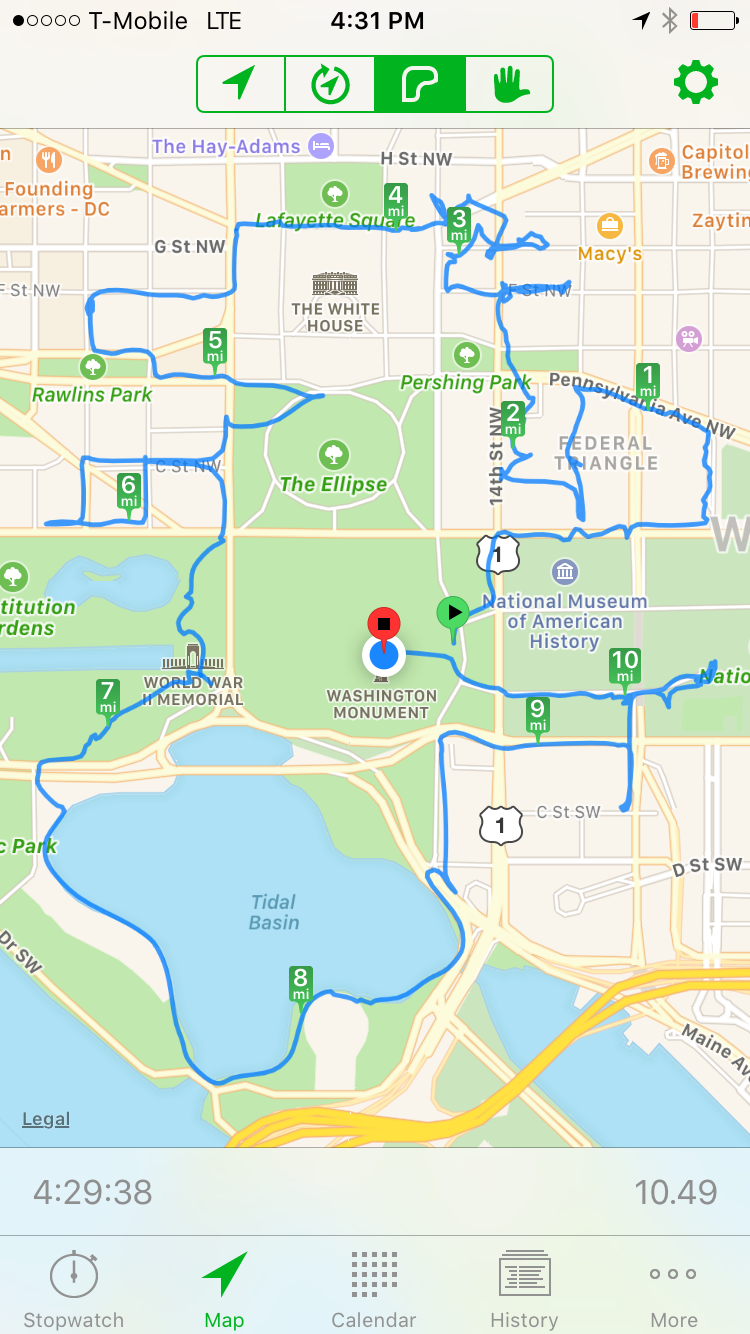This screenshot has width=750, height=1334.
Task: Switch to the Stopwatch tab
Action: pyautogui.click(x=74, y=1289)
